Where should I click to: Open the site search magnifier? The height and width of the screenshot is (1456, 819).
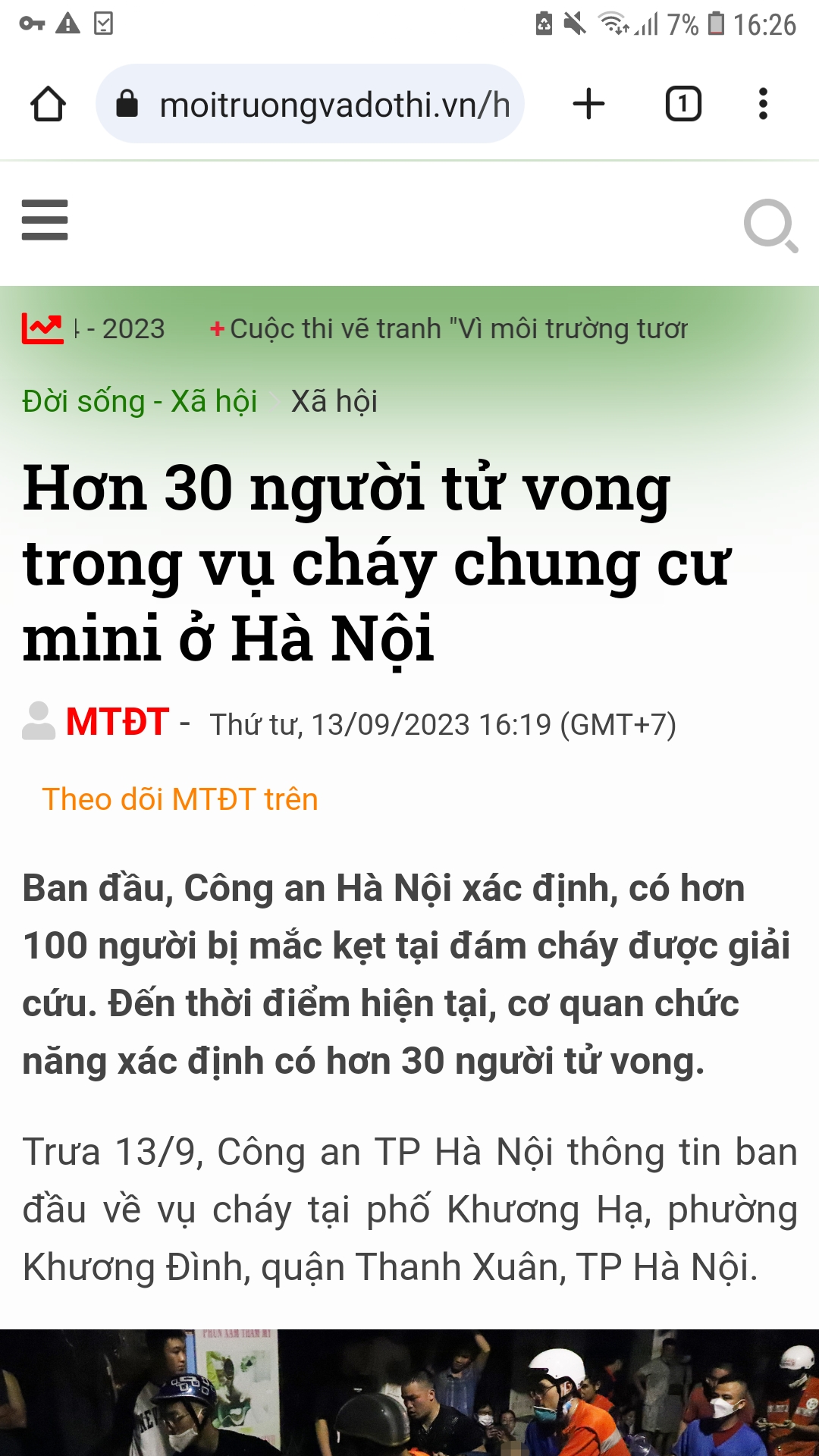[770, 224]
